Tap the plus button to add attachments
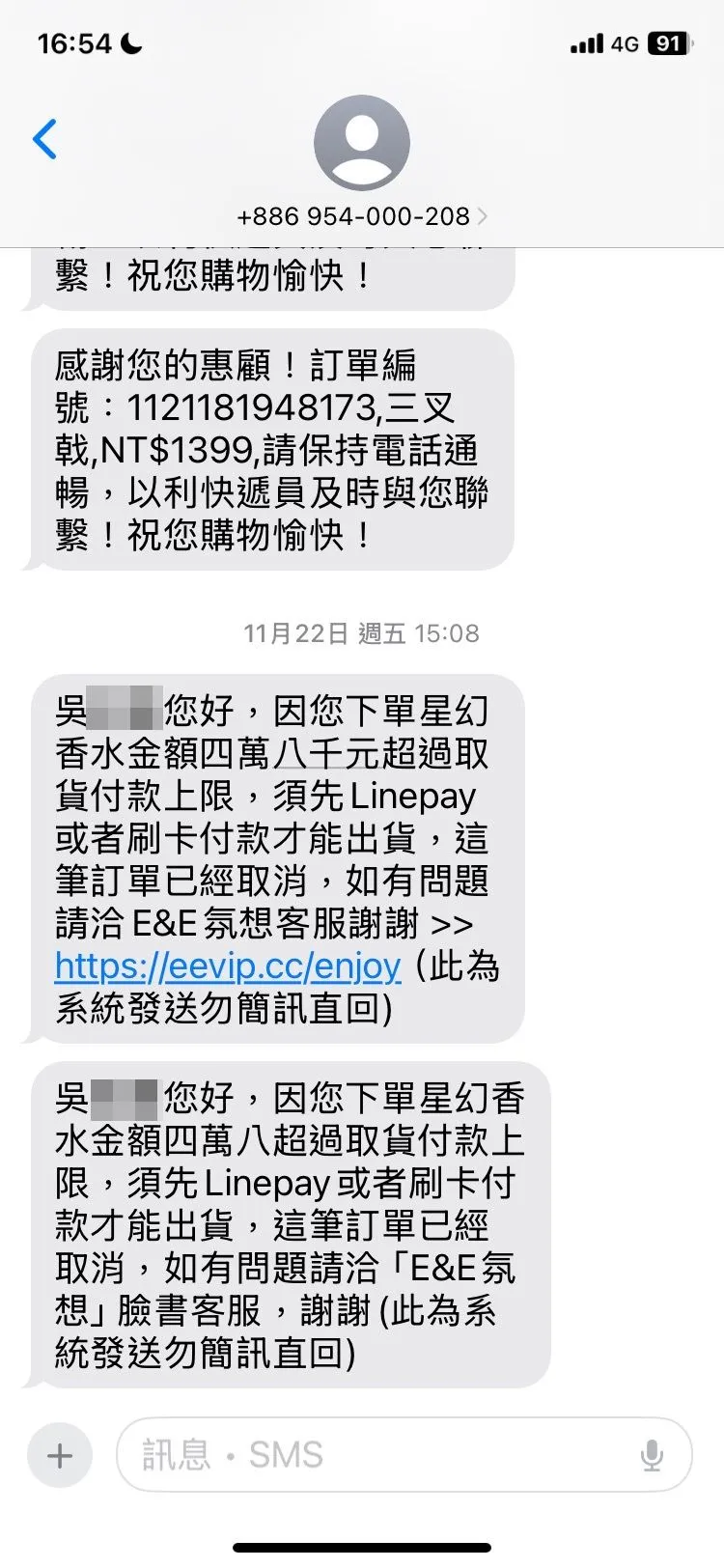 coord(59,1454)
